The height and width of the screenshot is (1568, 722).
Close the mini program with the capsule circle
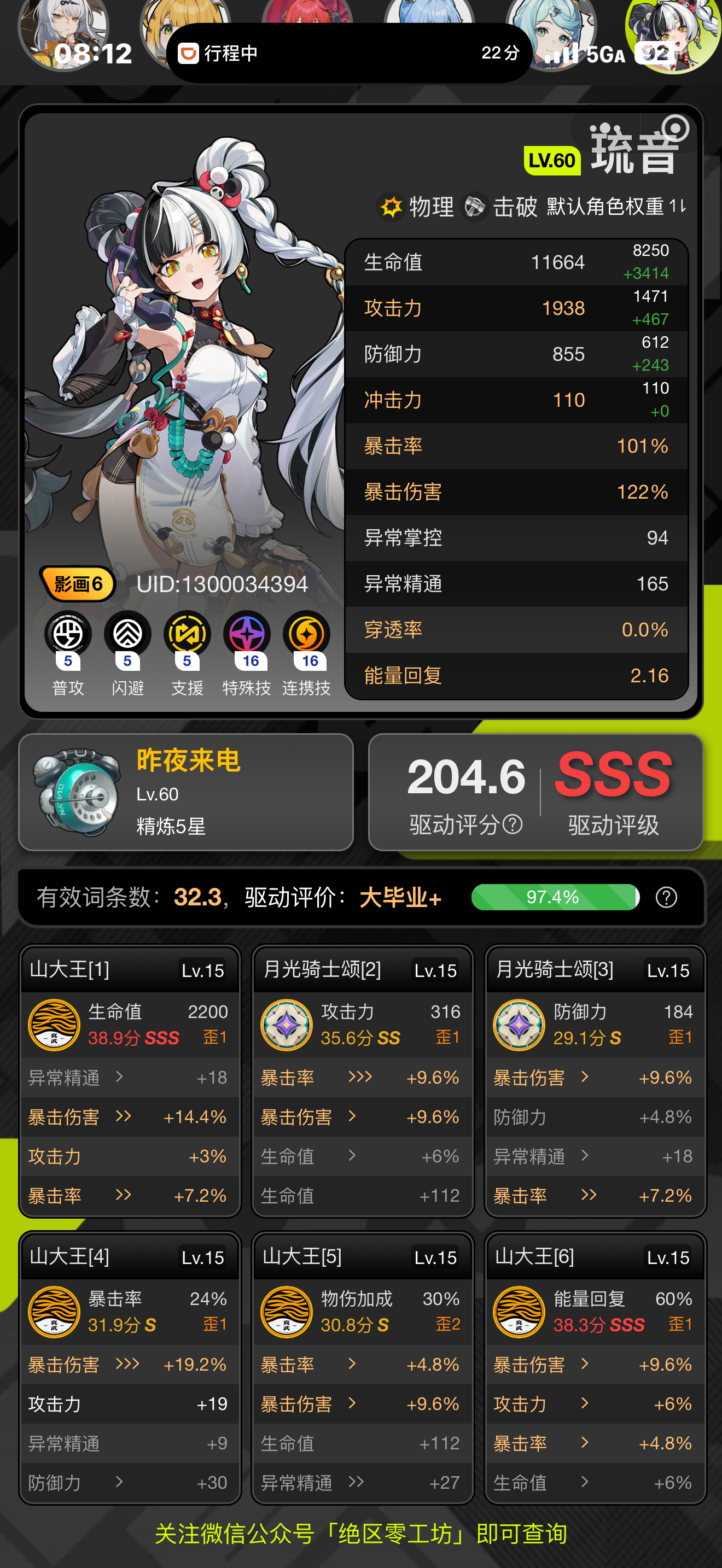[x=675, y=128]
